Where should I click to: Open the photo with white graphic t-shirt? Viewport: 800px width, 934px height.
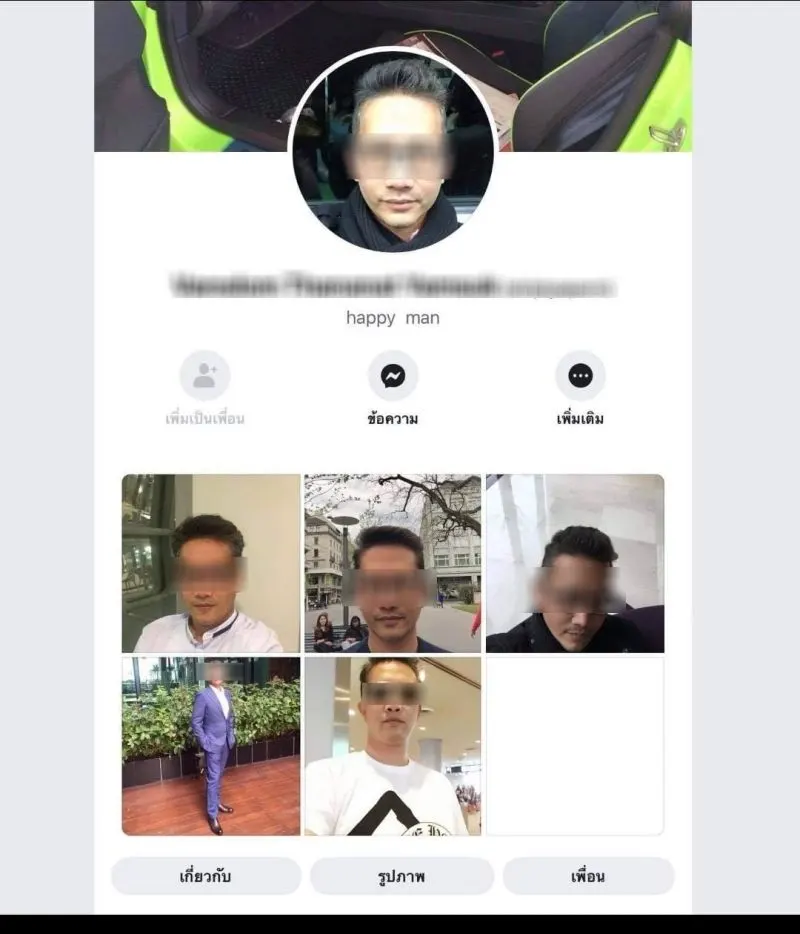pos(393,746)
